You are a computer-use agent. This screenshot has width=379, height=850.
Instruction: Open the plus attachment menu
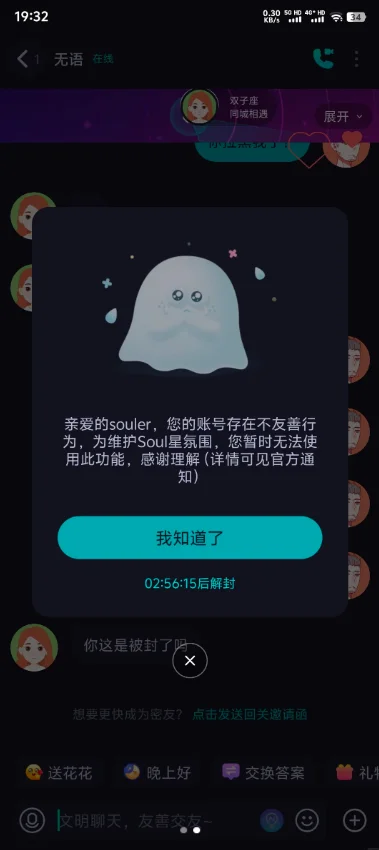click(x=355, y=821)
